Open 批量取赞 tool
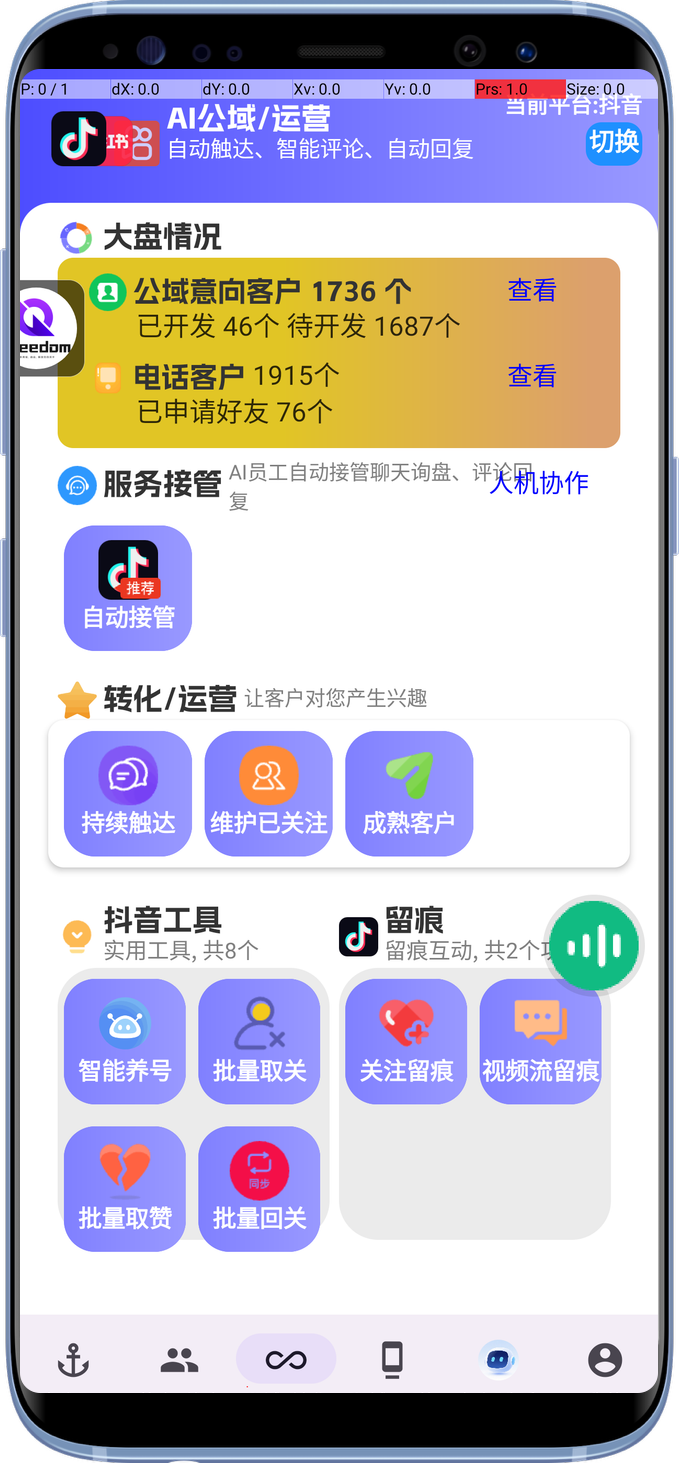 pyautogui.click(x=125, y=1189)
